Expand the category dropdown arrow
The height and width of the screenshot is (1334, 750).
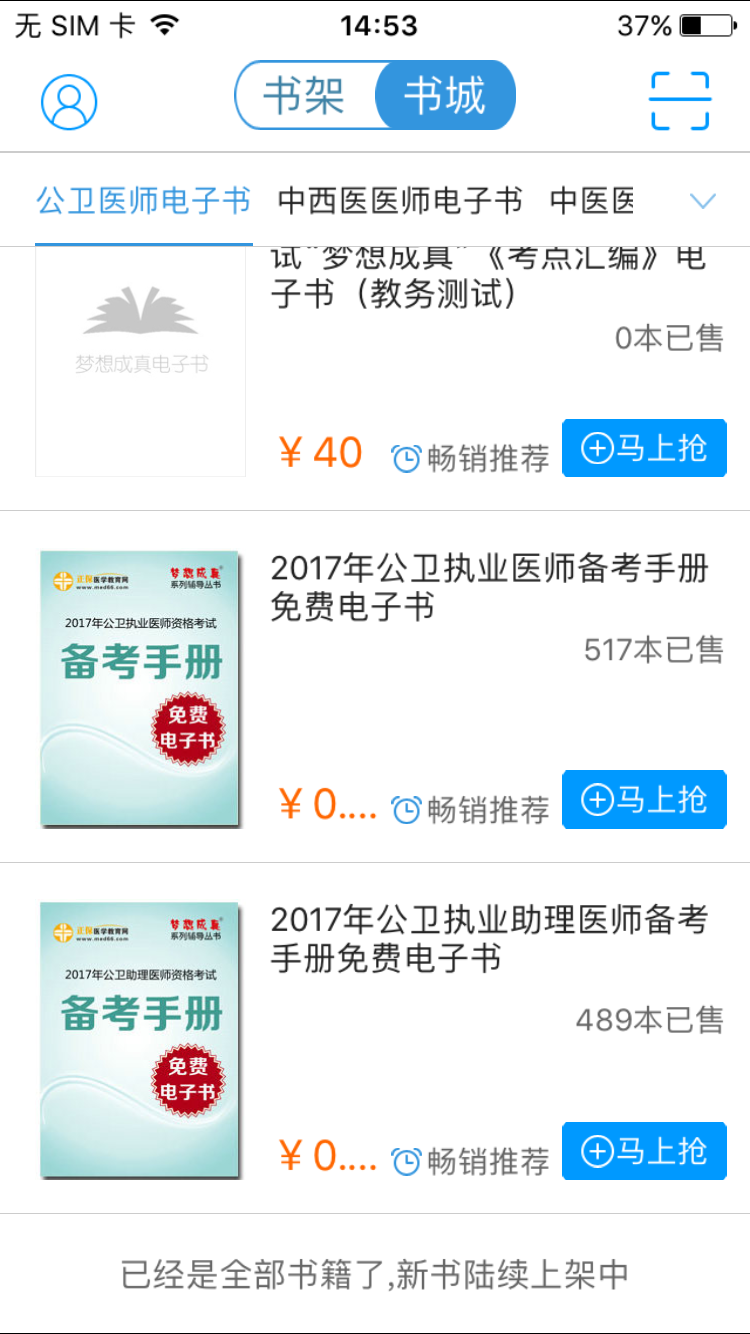[x=703, y=201]
